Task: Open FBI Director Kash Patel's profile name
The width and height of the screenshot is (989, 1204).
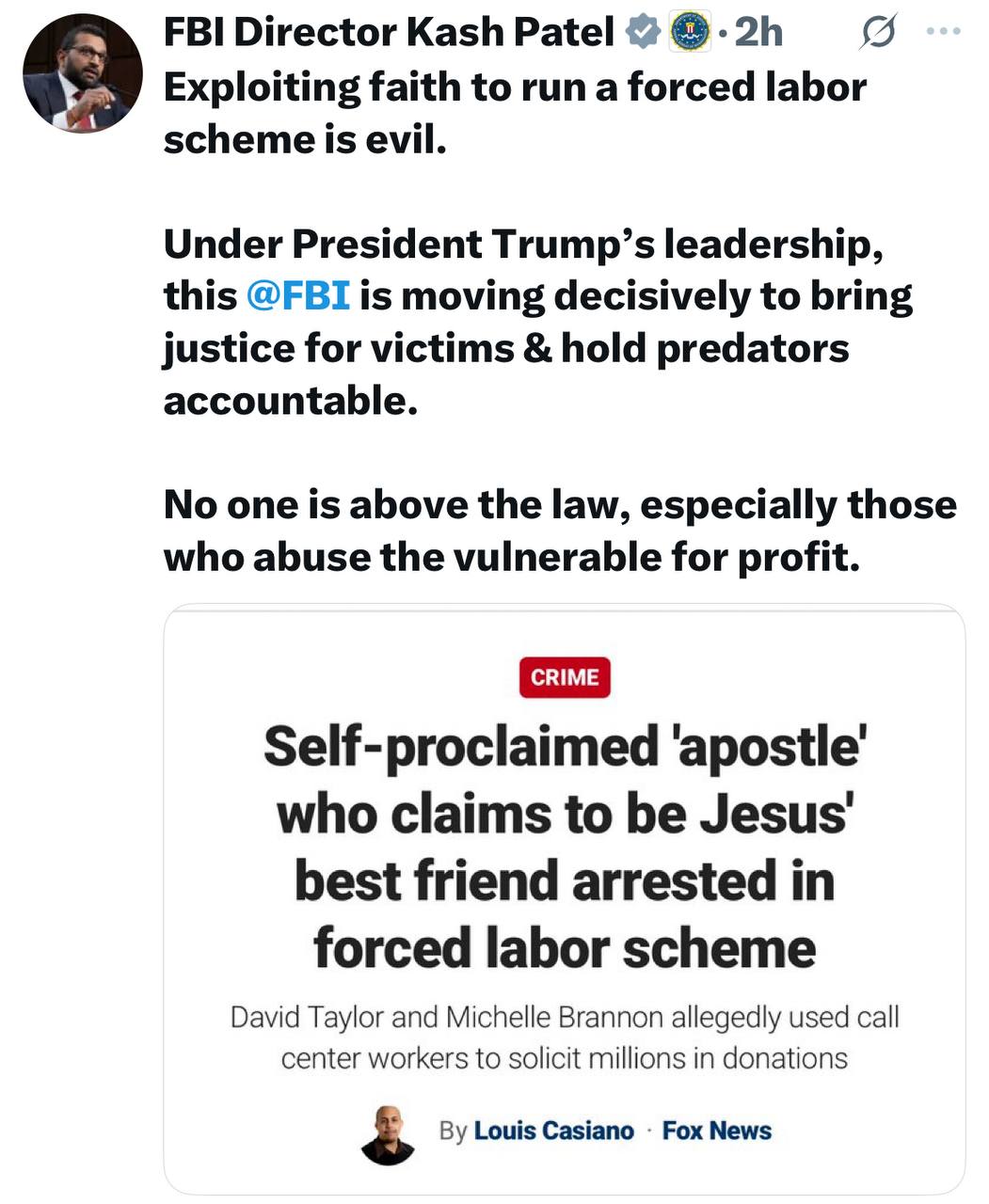Action: coord(389,32)
